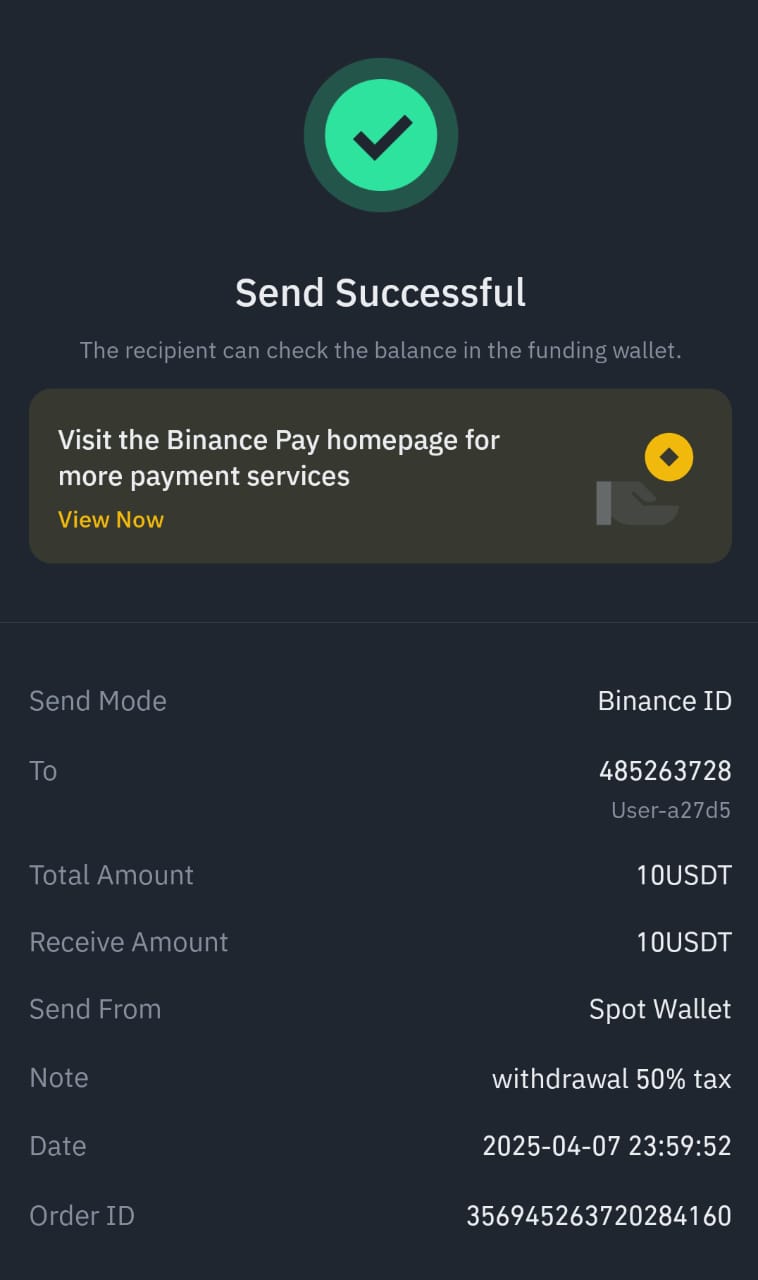Tap the circle surrounding the checkmark
Image resolution: width=758 pixels, height=1280 pixels.
click(380, 134)
